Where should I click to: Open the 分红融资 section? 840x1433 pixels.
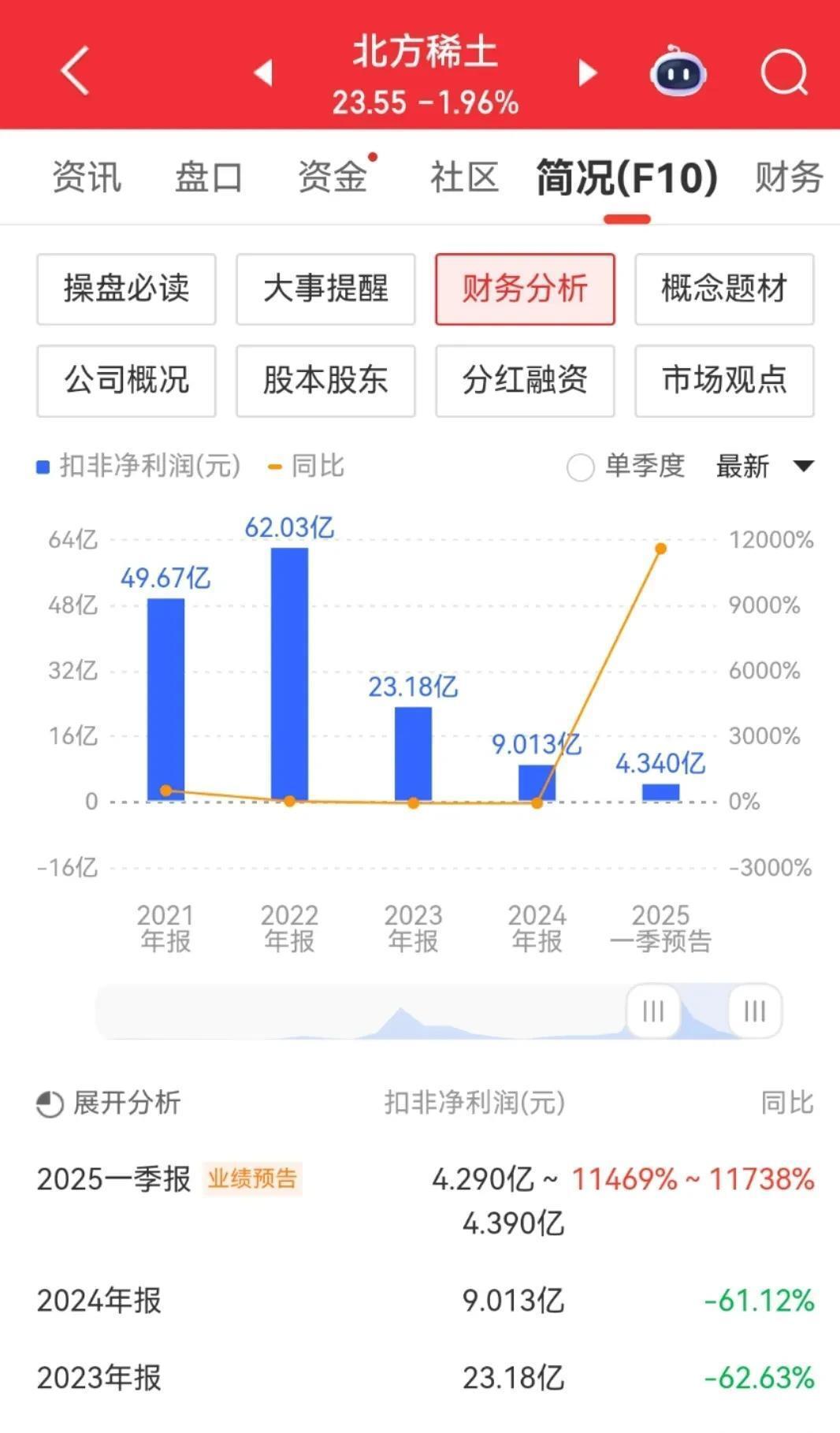(x=525, y=380)
